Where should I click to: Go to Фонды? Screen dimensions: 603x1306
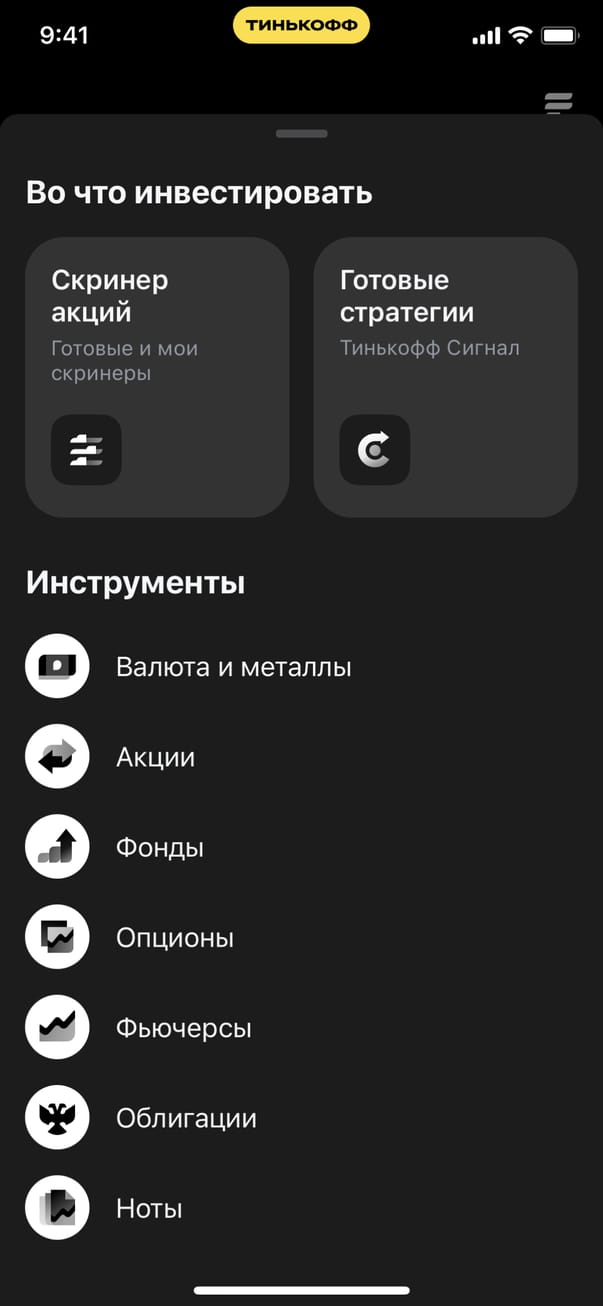click(160, 848)
